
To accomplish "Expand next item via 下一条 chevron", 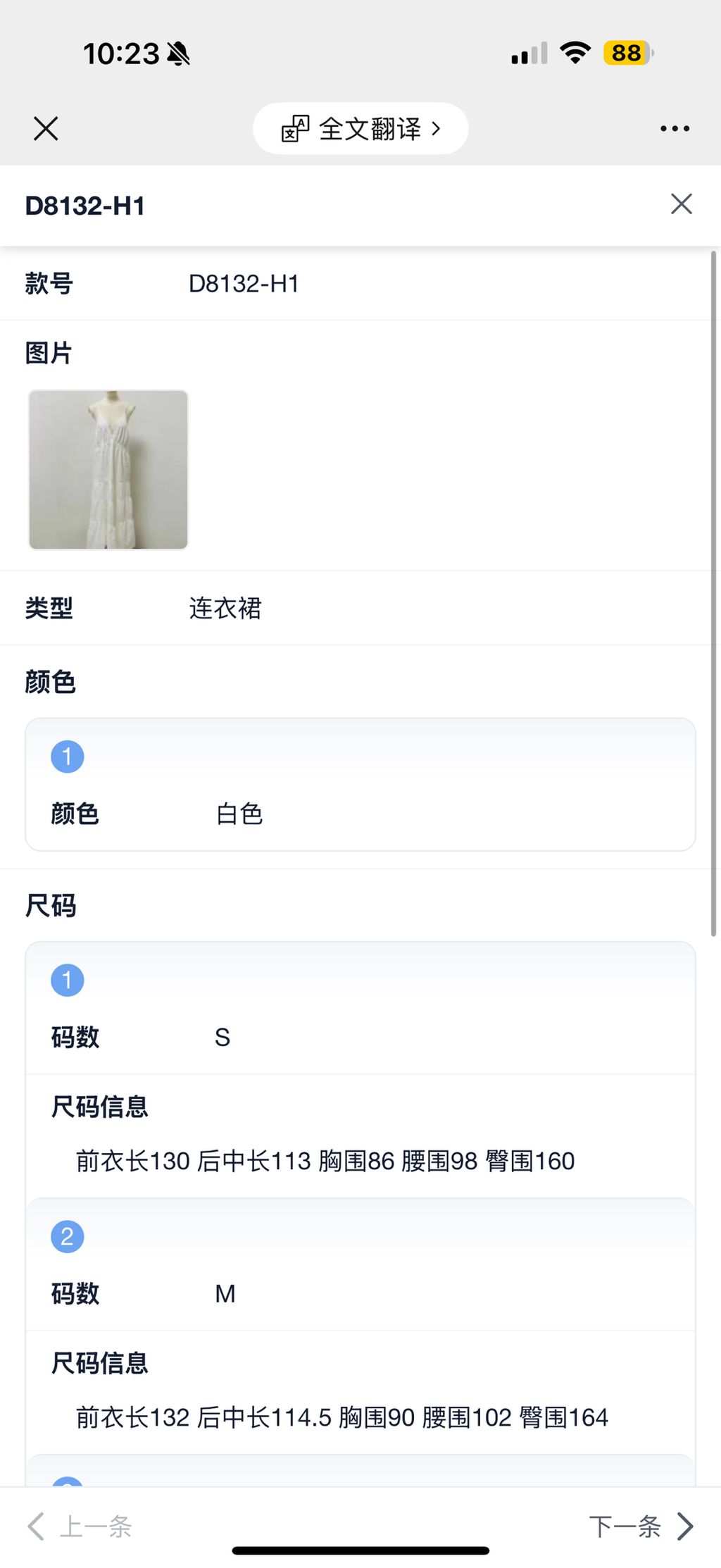I will (x=685, y=1526).
